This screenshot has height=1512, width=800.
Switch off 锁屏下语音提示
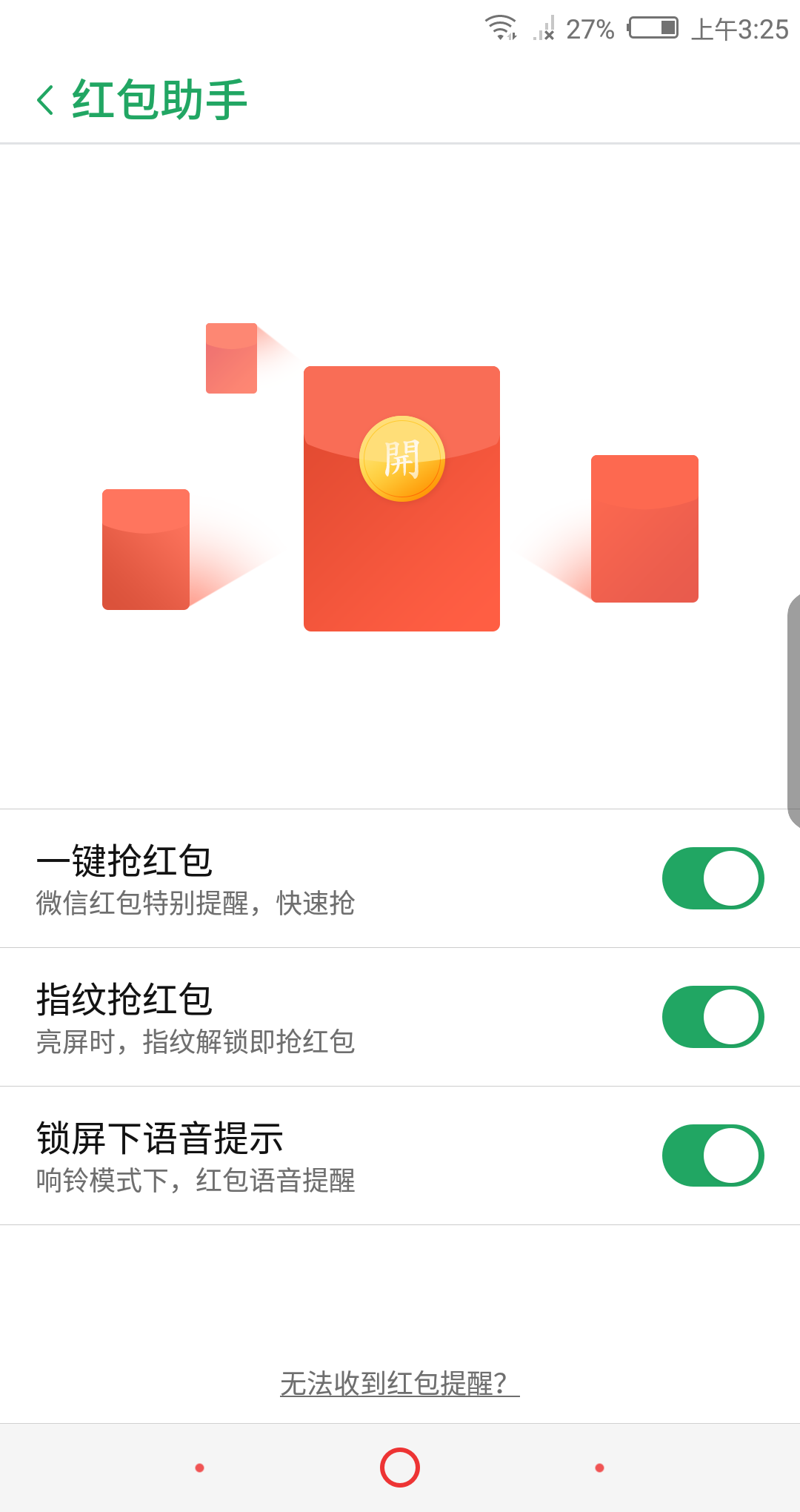pyautogui.click(x=713, y=1155)
